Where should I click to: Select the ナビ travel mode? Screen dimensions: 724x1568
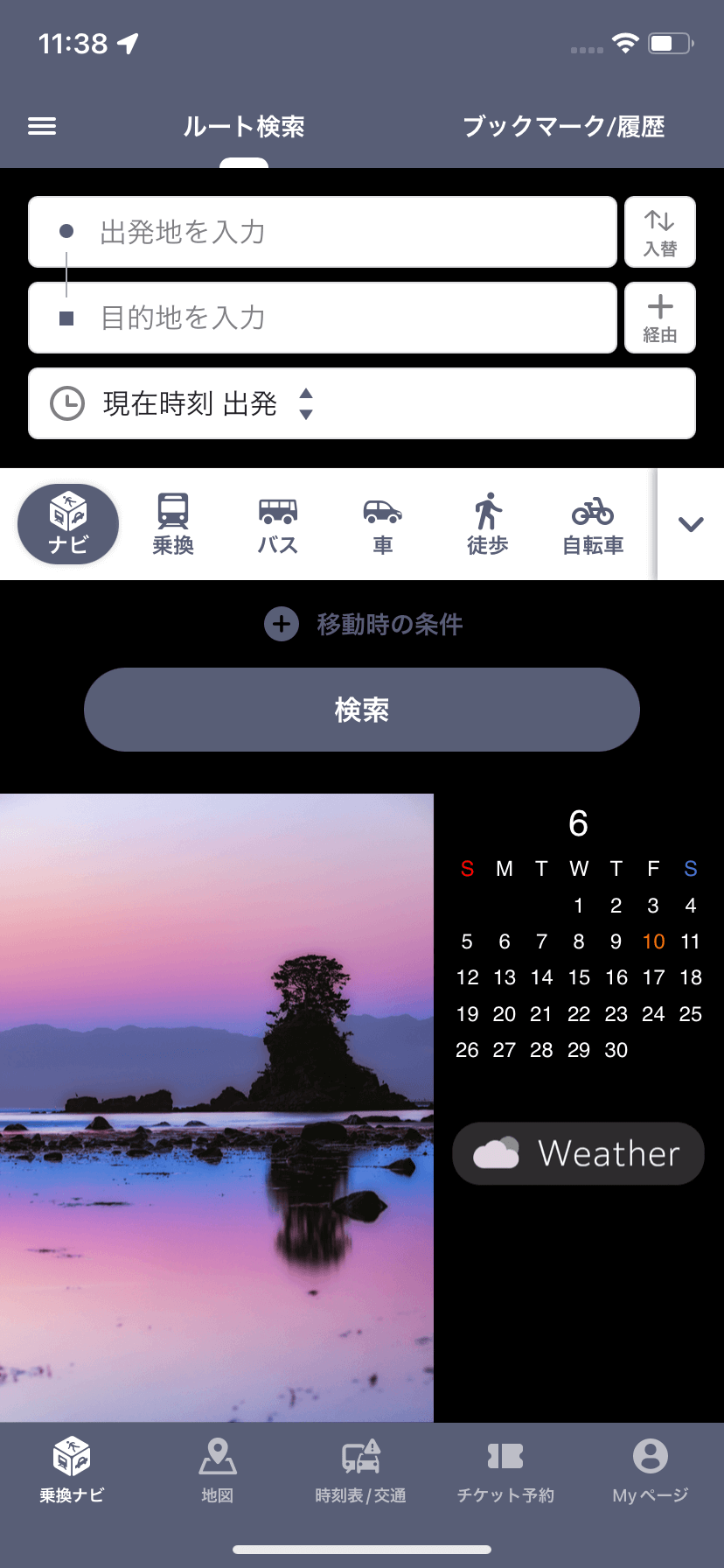click(68, 524)
